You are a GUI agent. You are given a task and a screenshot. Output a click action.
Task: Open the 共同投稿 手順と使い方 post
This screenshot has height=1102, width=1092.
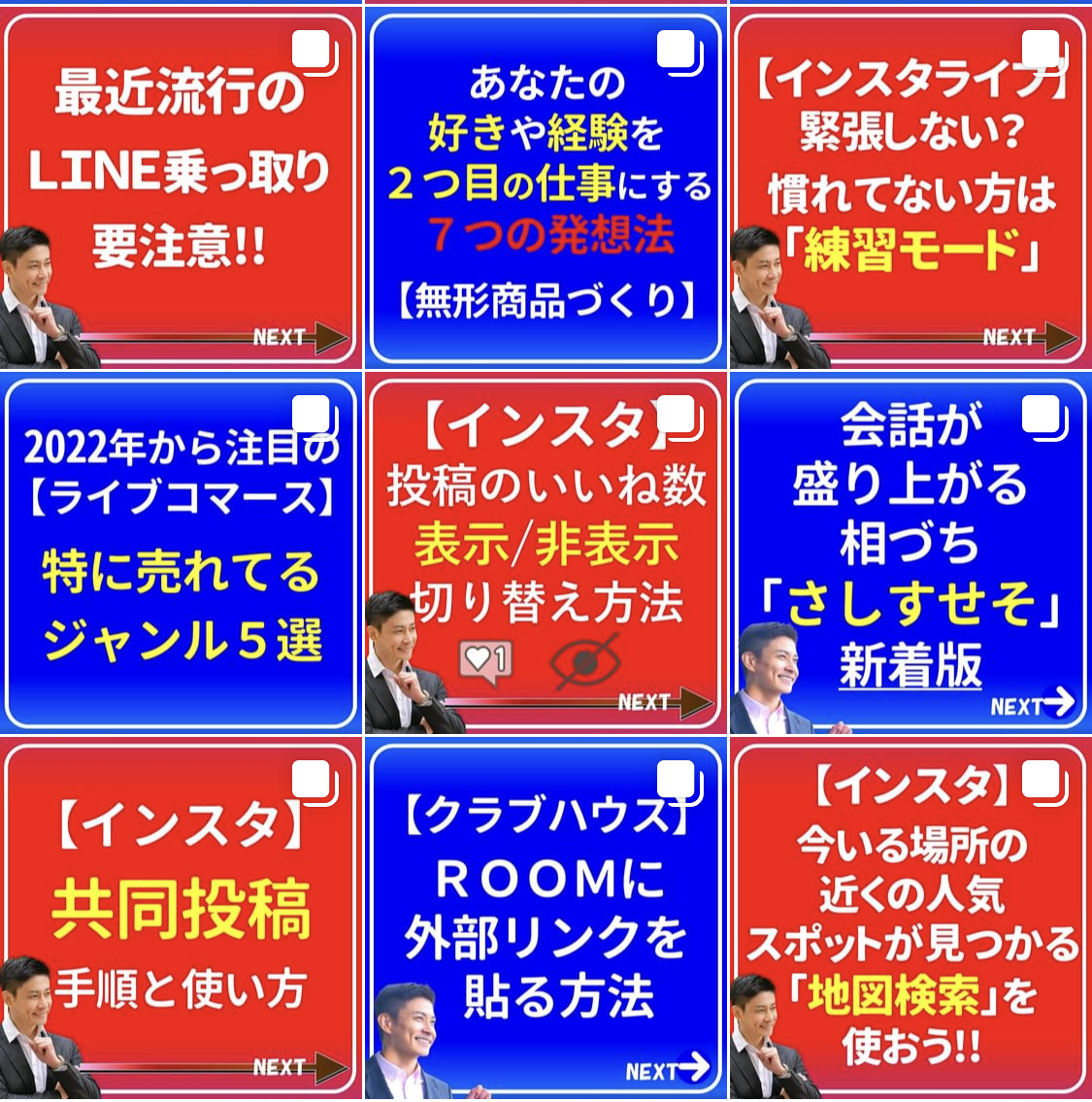click(181, 918)
